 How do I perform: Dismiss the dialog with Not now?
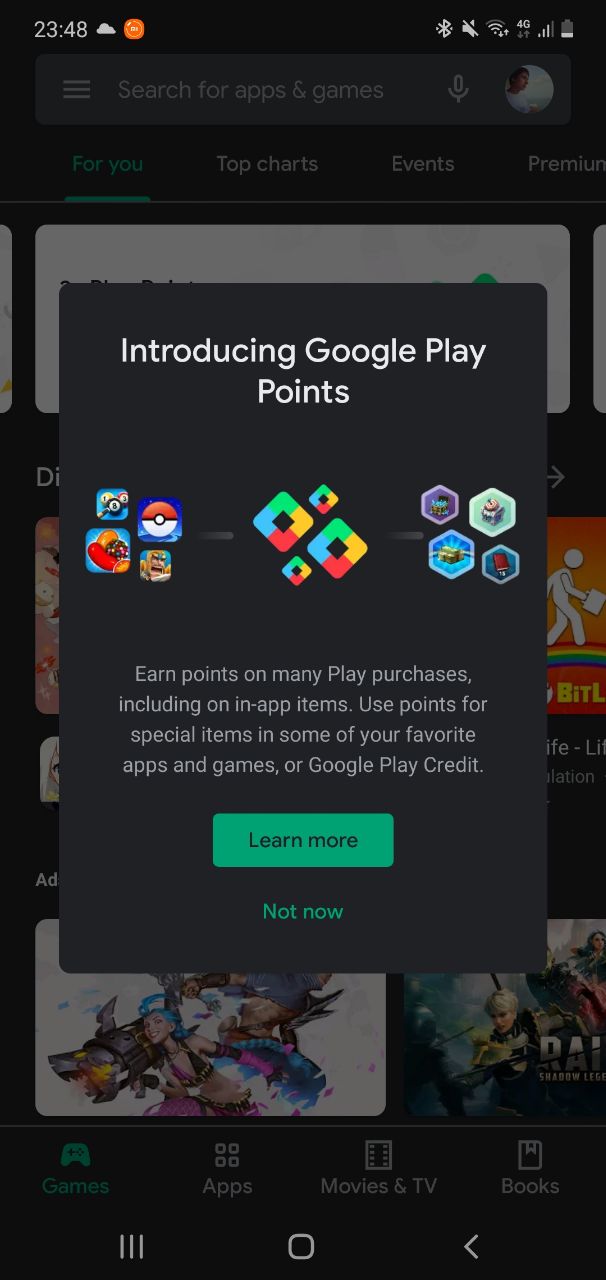tap(303, 911)
